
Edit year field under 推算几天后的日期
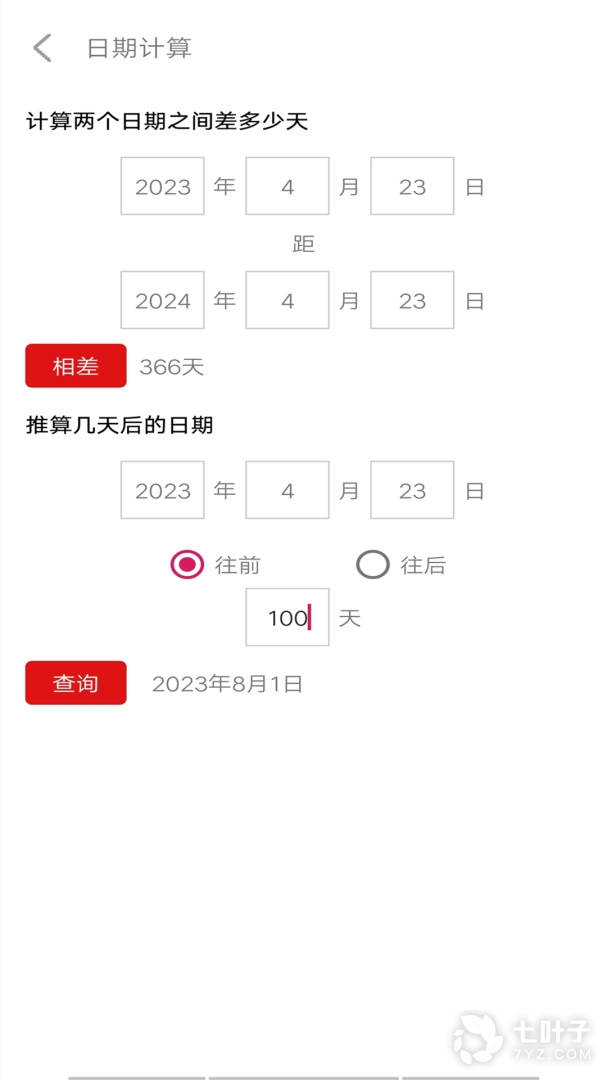162,490
